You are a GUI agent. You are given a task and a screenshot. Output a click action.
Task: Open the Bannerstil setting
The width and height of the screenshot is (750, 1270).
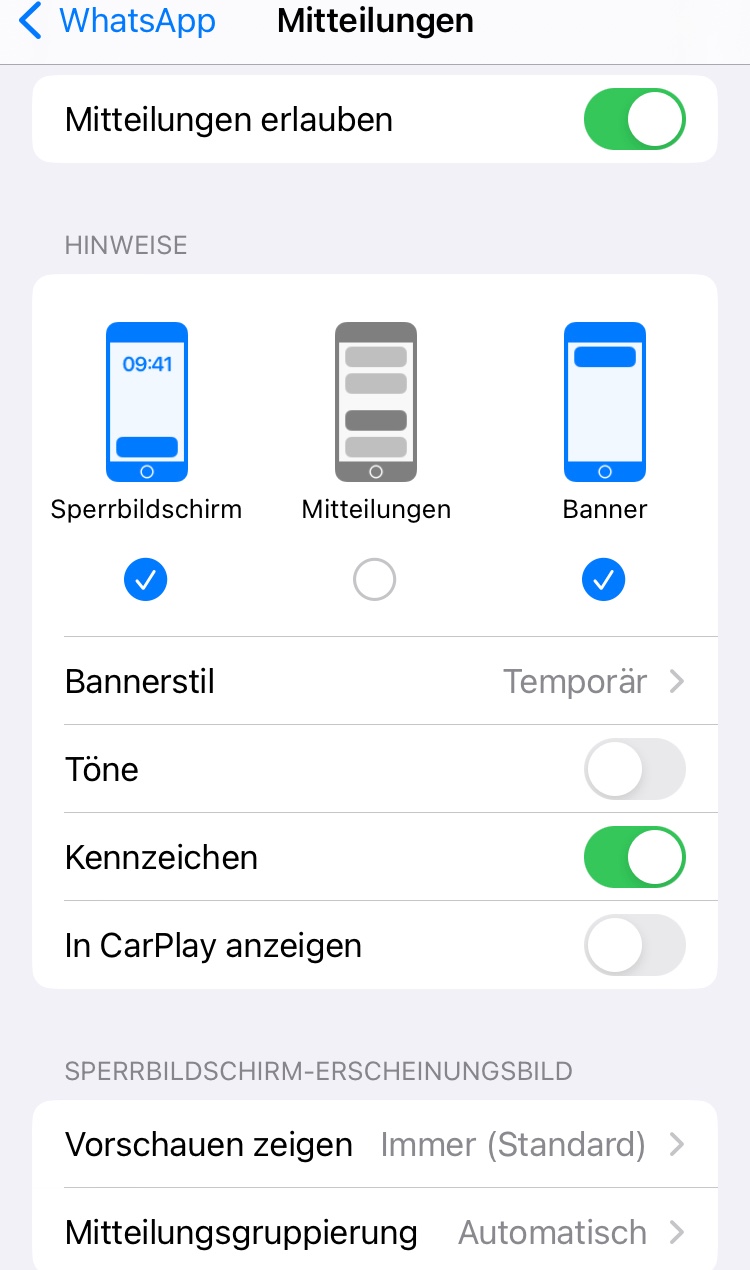[x=375, y=681]
